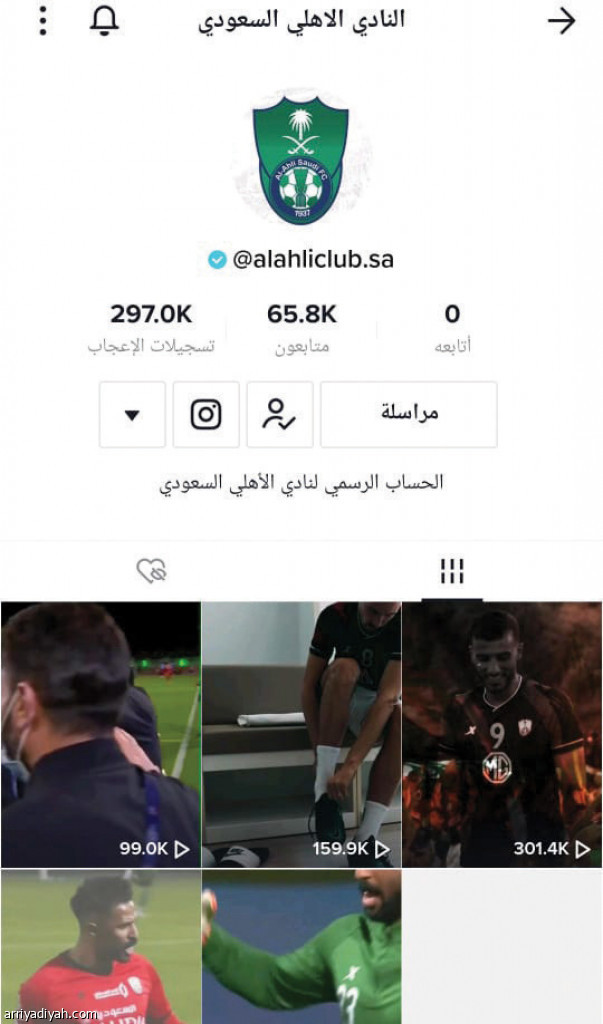Expand suggested accounts dropdown arrow
603x1024 pixels.
coord(132,414)
